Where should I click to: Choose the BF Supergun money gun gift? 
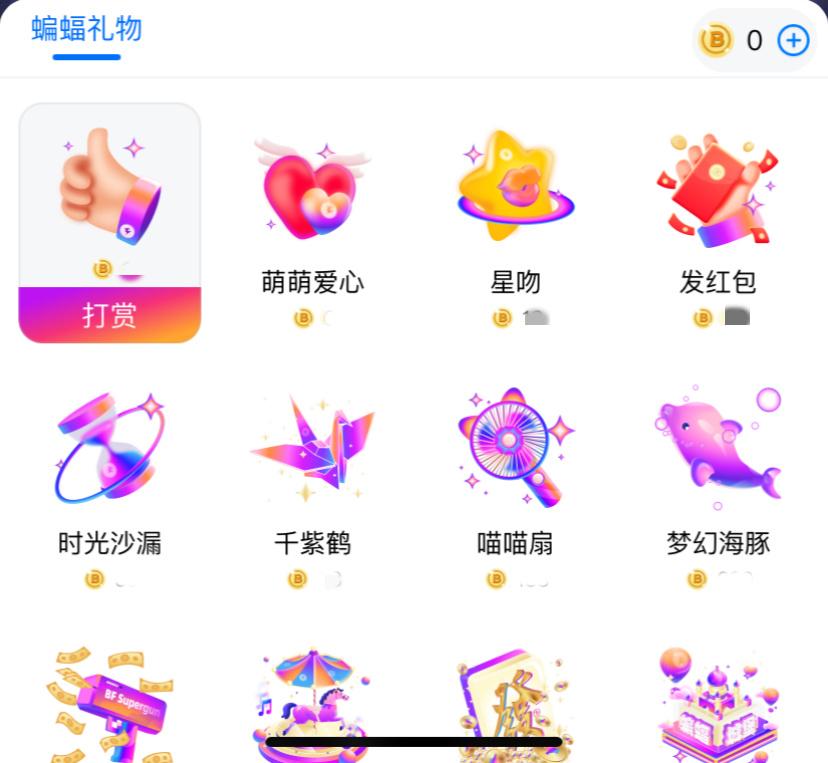tap(110, 700)
